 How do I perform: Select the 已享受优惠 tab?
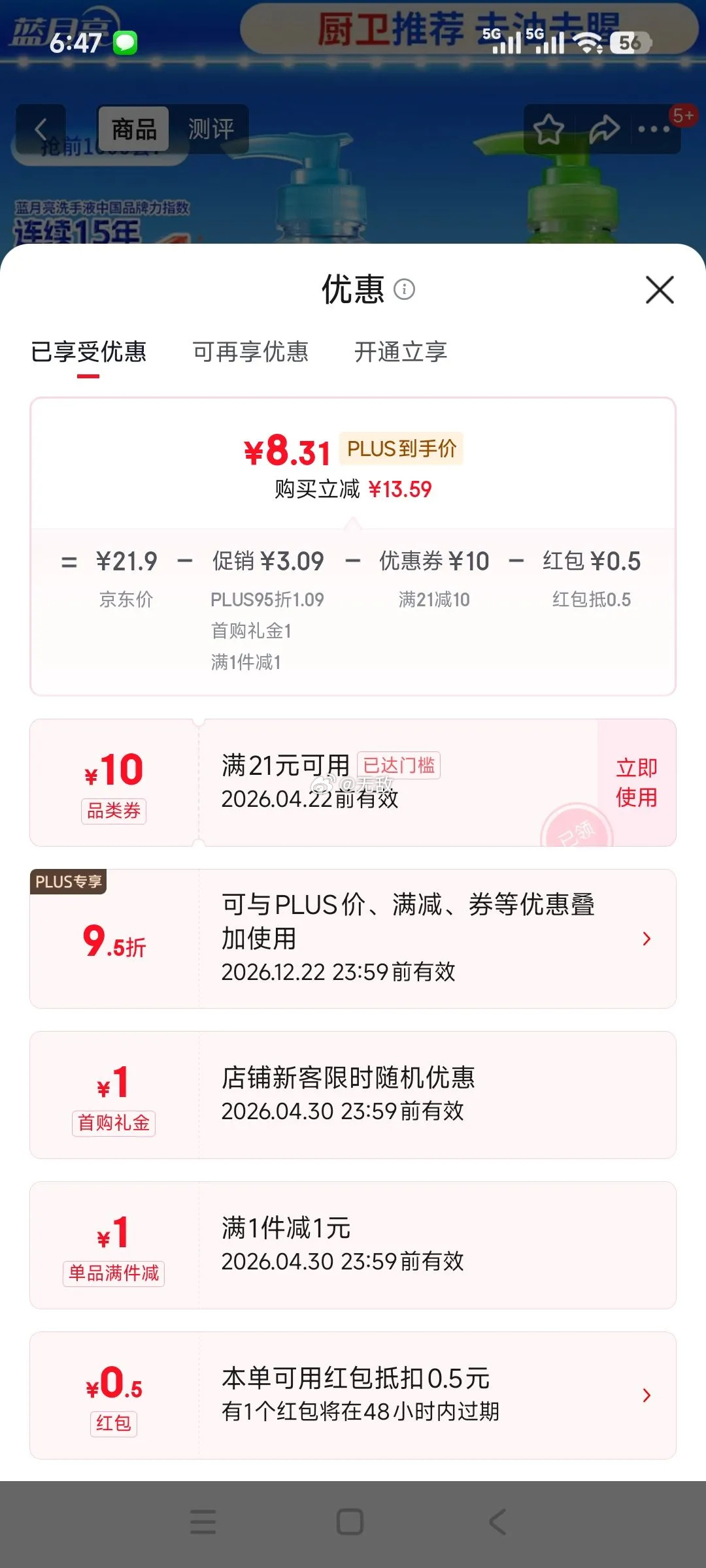click(x=88, y=352)
